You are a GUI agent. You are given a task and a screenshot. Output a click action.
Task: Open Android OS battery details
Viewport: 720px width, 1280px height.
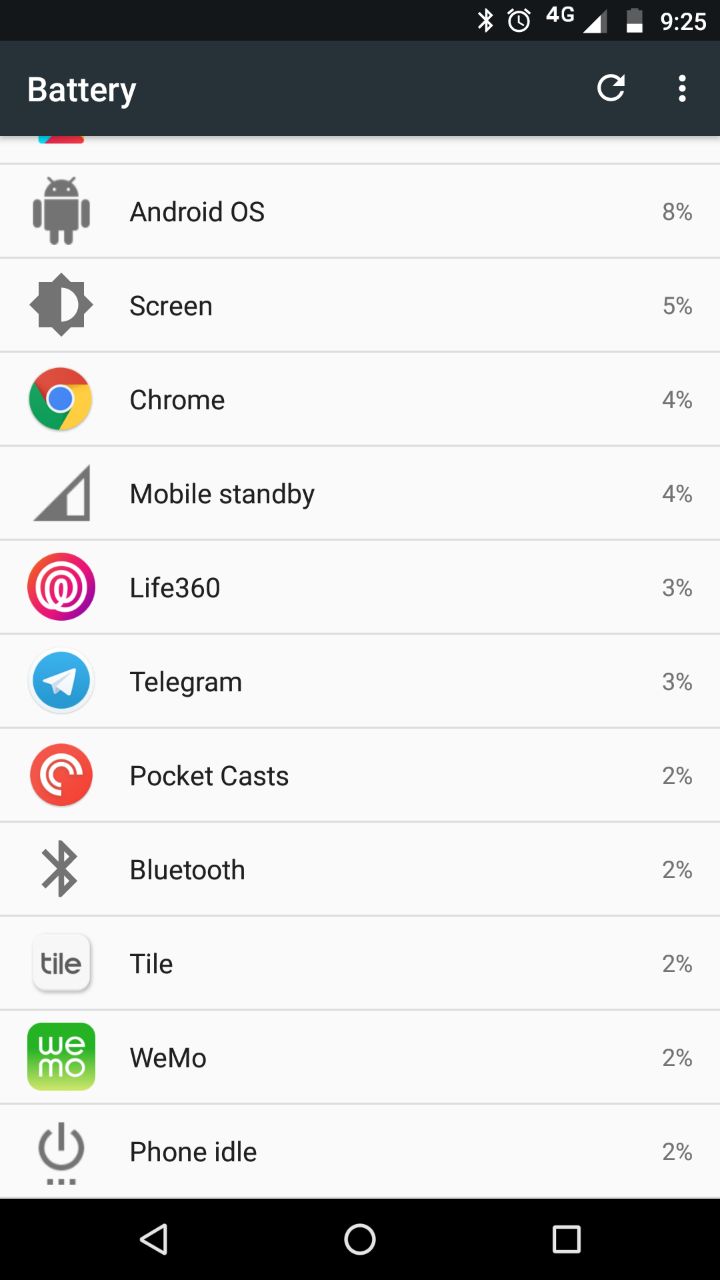(360, 211)
